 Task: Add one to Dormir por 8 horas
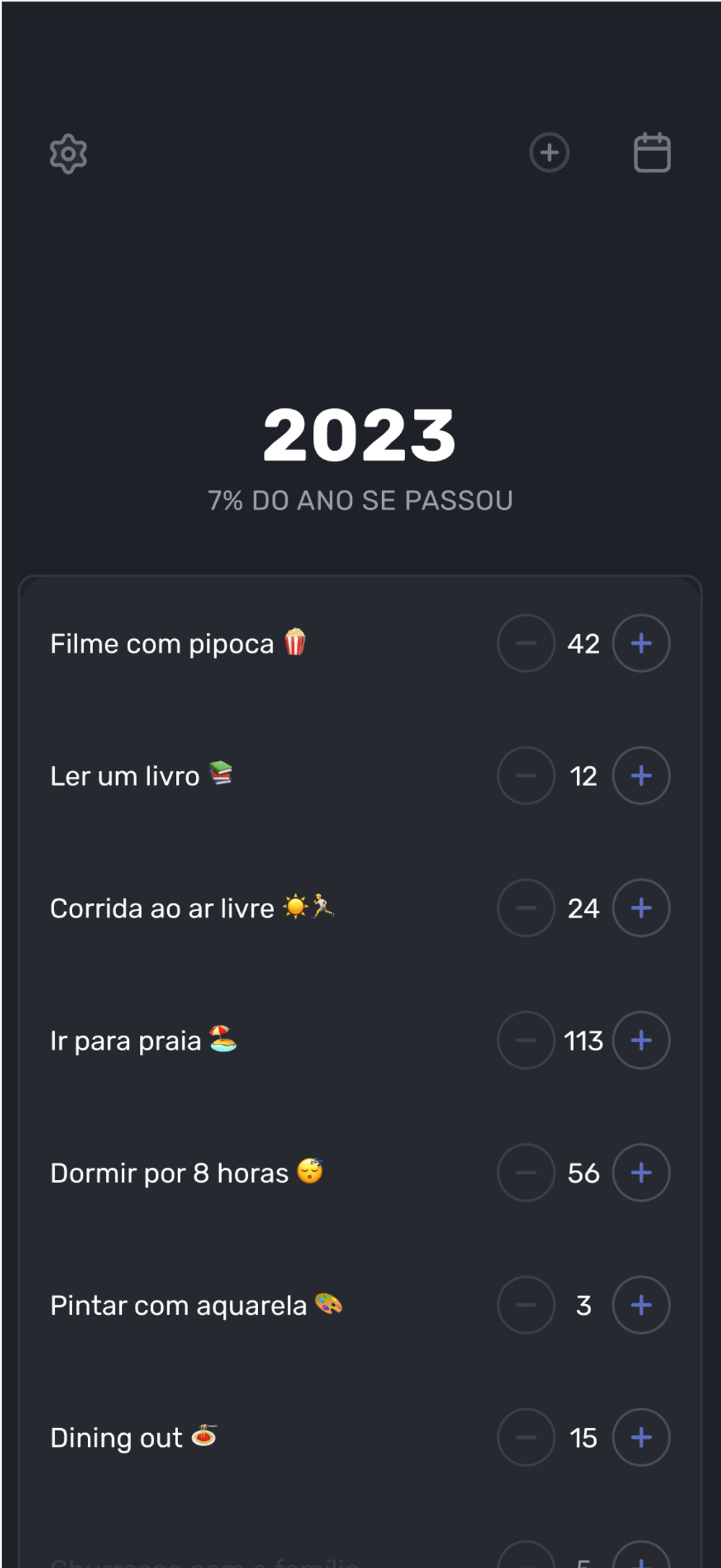tap(641, 1173)
